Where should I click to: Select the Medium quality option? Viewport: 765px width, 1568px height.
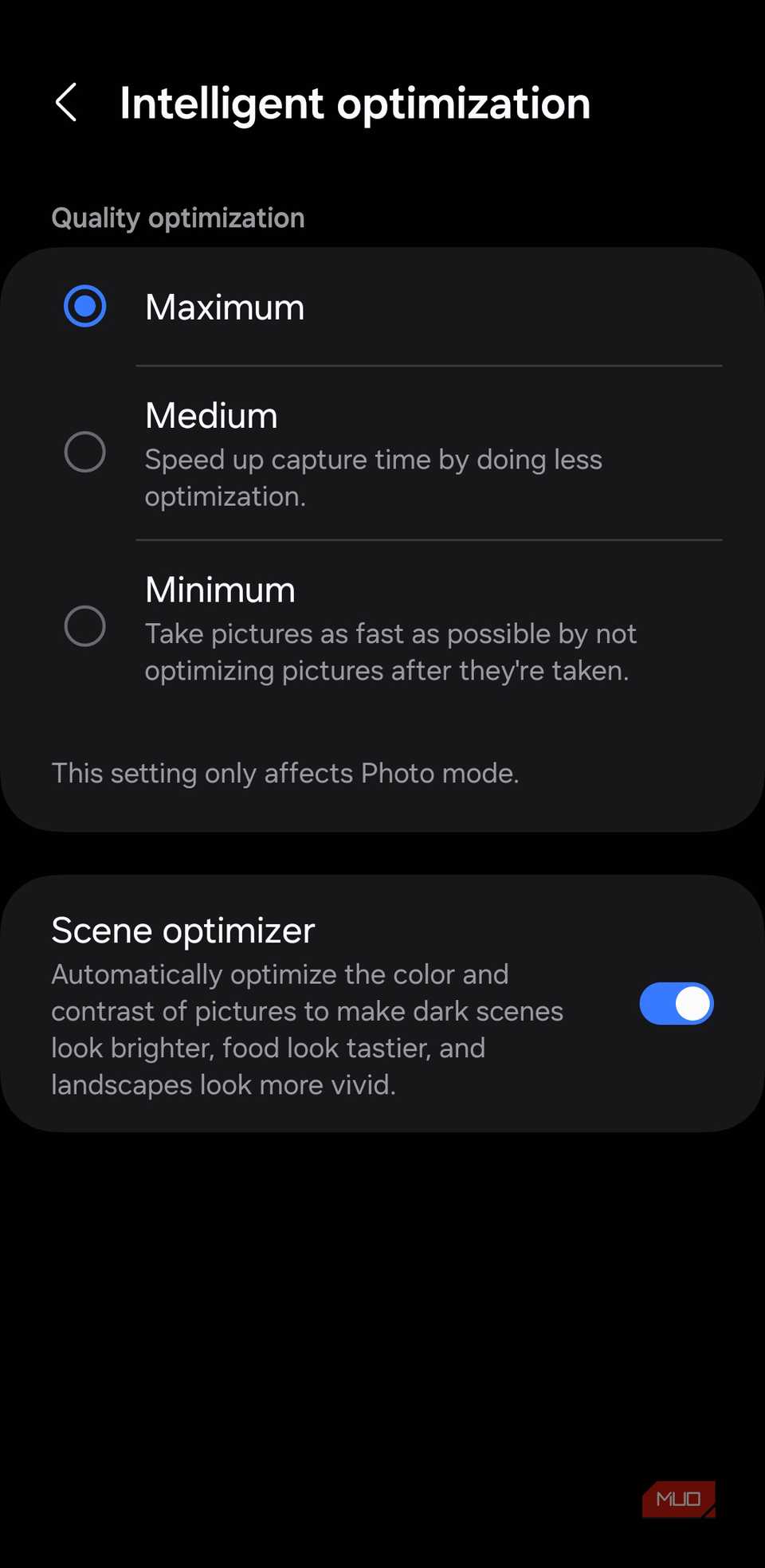tap(85, 452)
